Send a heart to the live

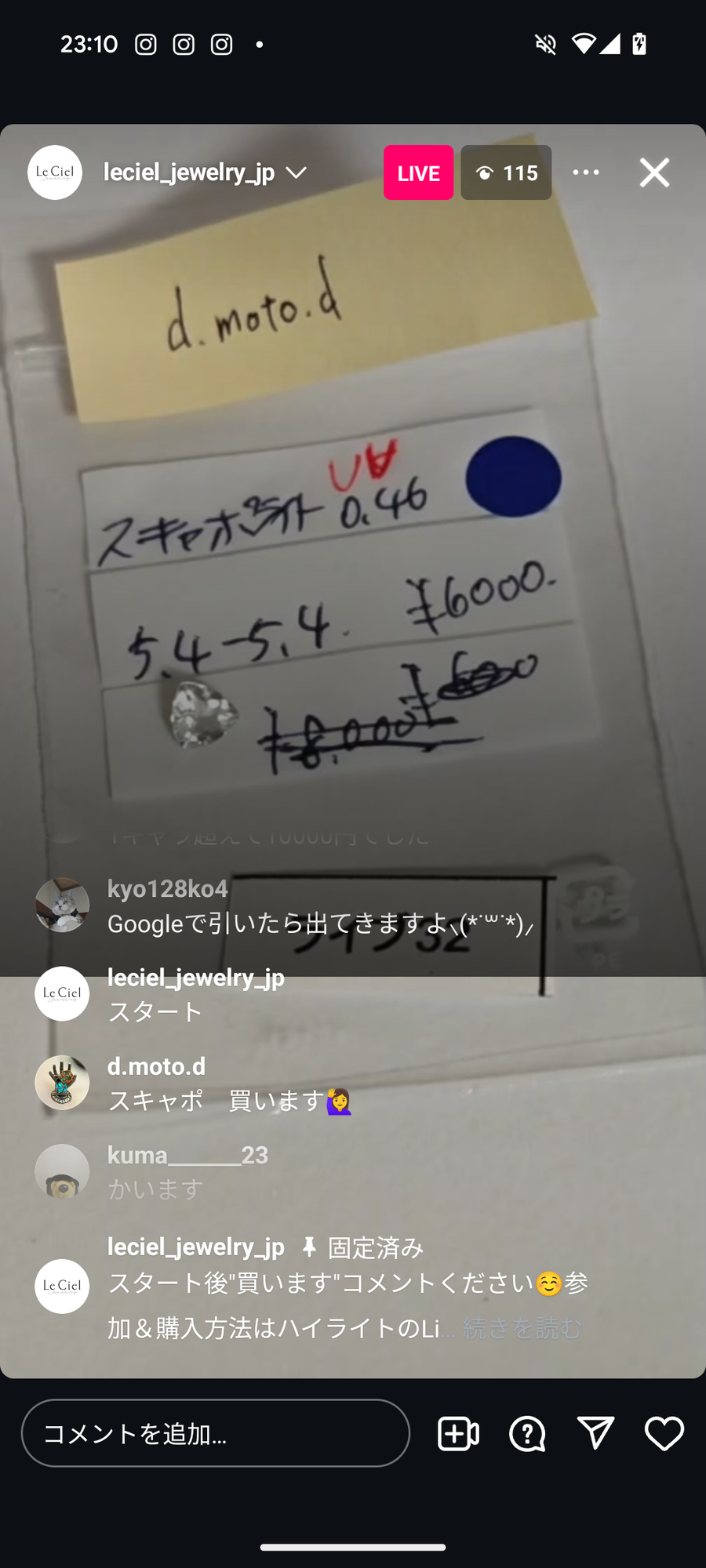(664, 1433)
